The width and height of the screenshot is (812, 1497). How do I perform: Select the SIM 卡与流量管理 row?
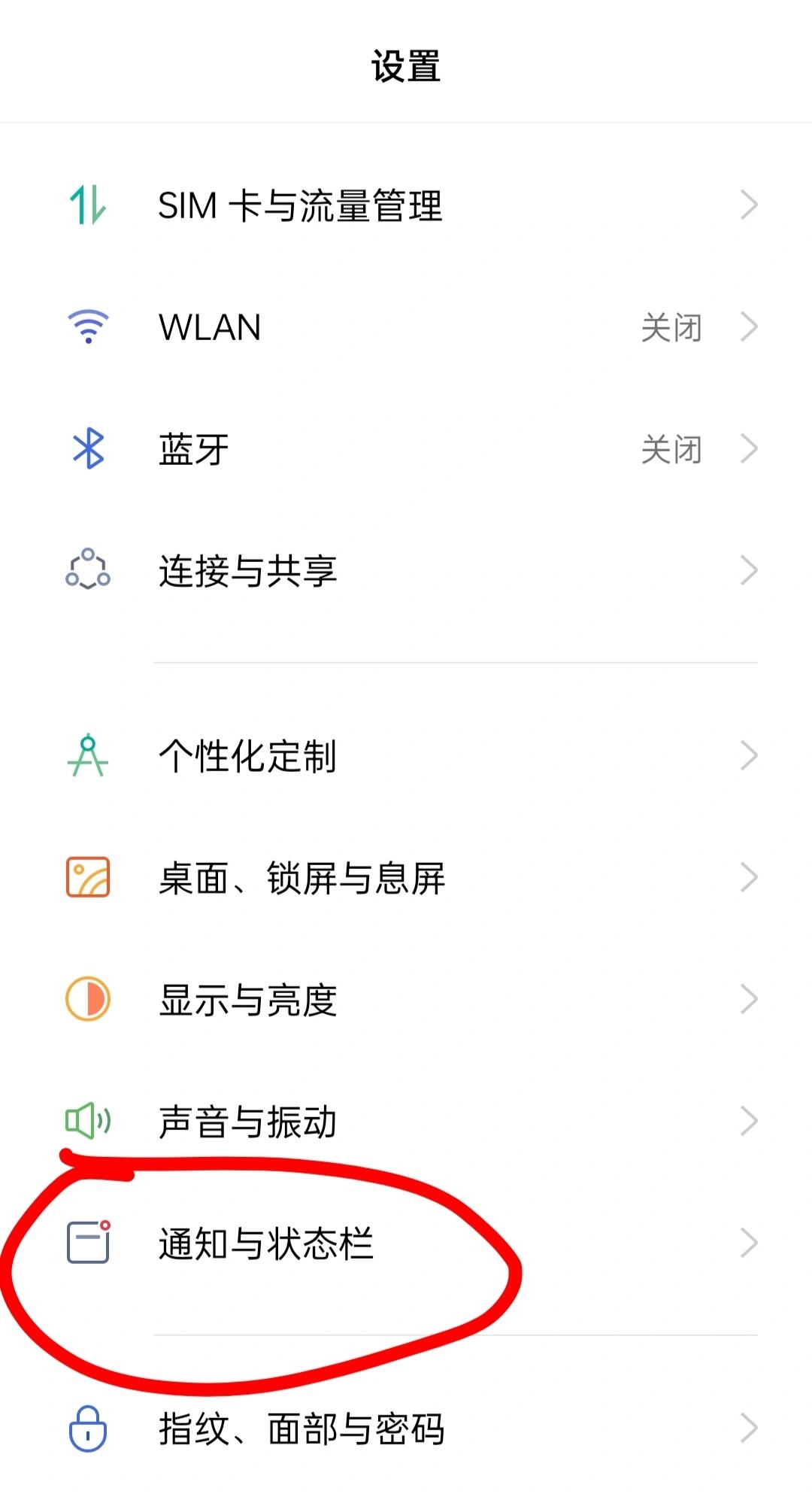(301, 205)
